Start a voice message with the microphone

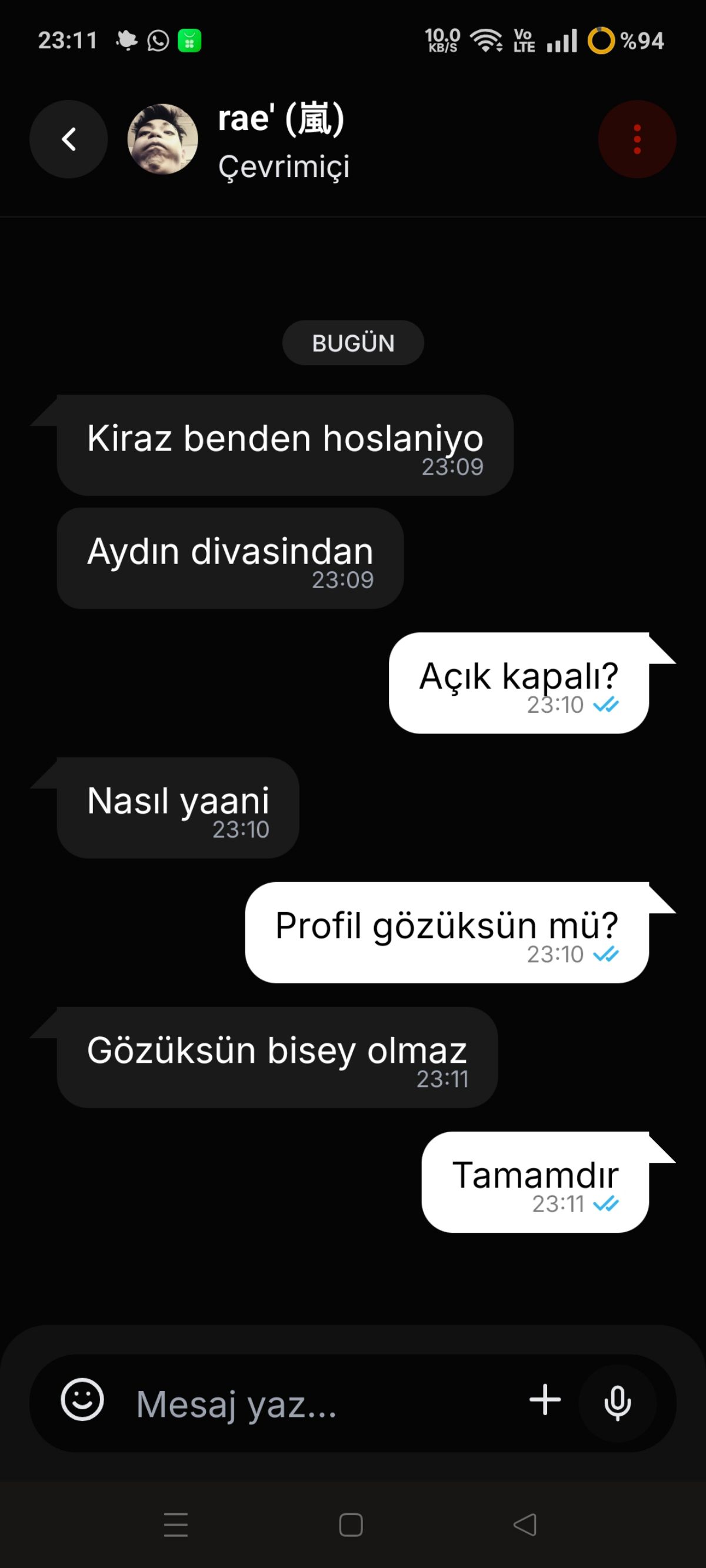[617, 1402]
